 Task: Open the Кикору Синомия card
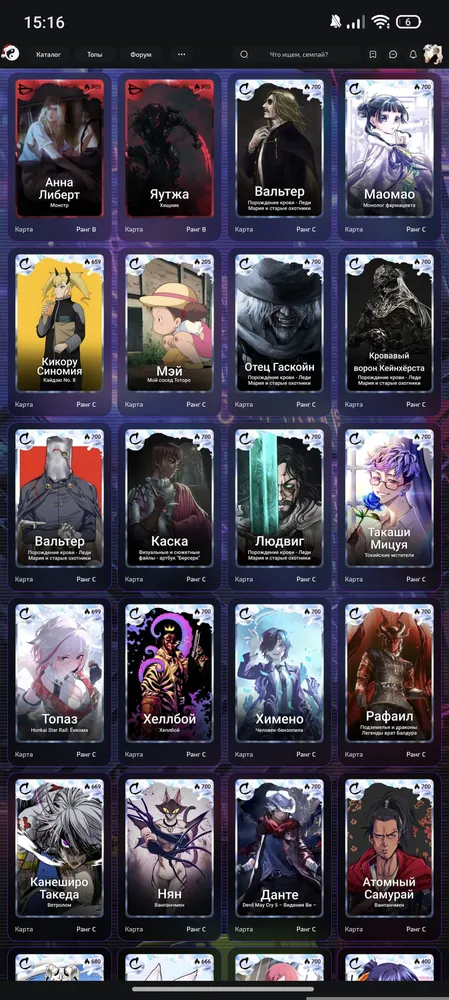pos(59,332)
